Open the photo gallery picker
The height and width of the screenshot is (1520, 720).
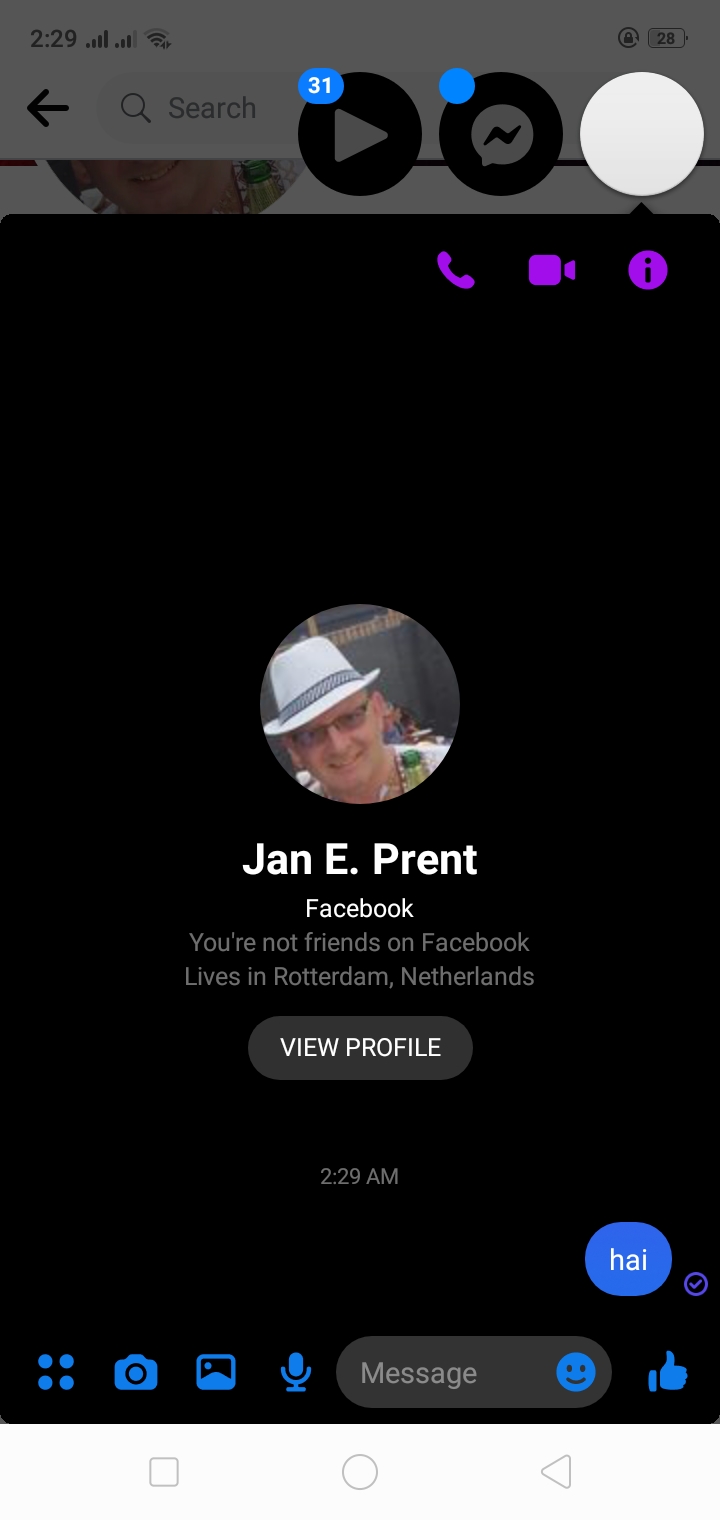pyautogui.click(x=216, y=1372)
